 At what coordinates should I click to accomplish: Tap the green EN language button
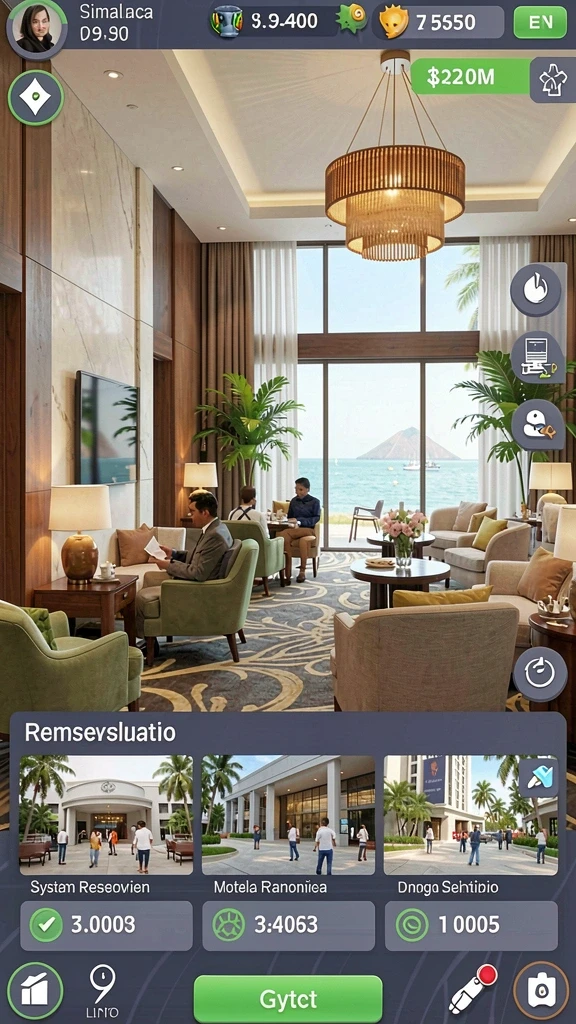pyautogui.click(x=540, y=23)
